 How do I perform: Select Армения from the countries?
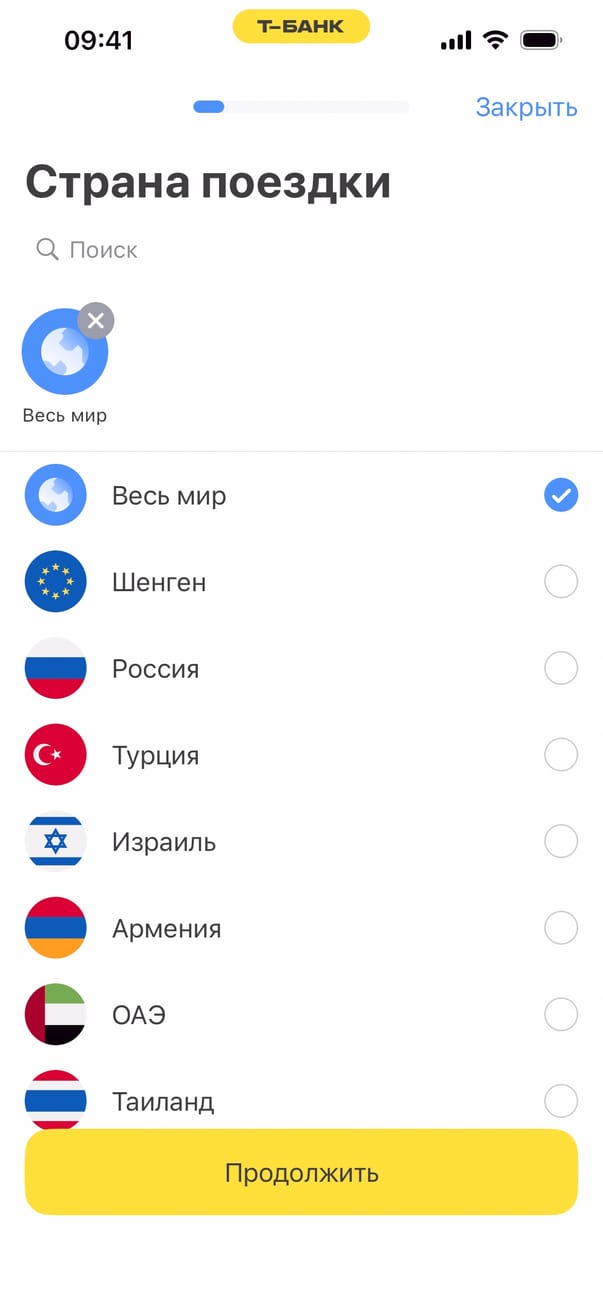(x=560, y=928)
